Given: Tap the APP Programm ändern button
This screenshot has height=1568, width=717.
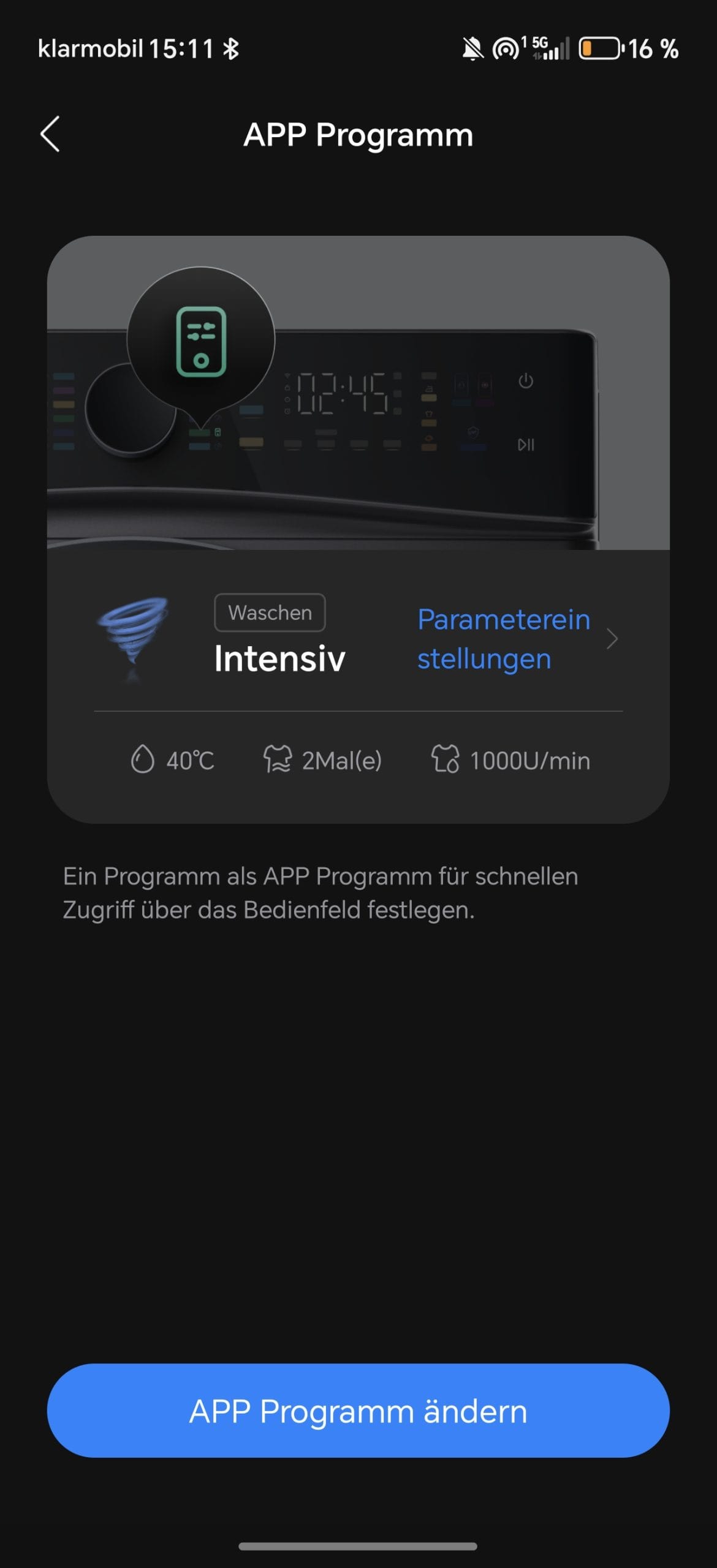Looking at the screenshot, I should tap(358, 1411).
